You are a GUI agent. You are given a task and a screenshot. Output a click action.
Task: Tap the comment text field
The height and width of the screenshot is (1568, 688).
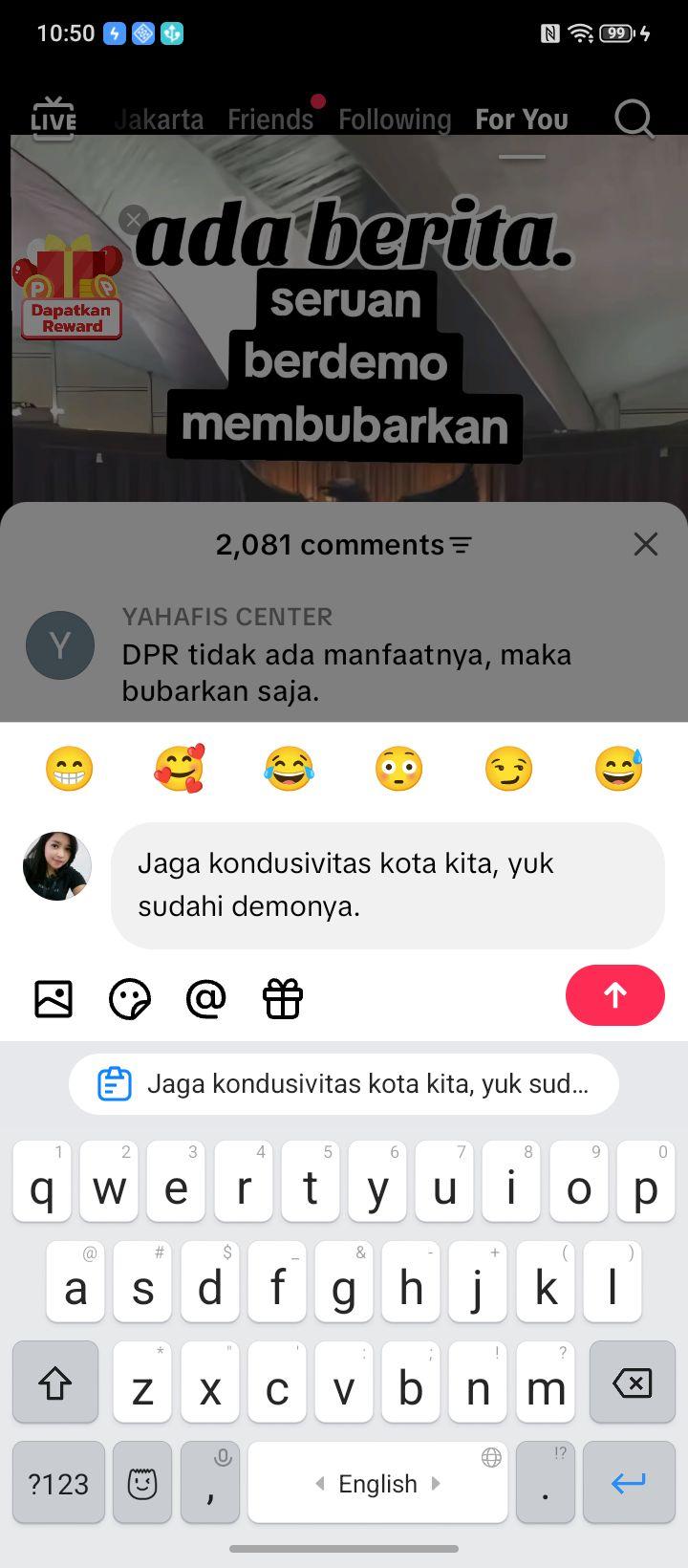[x=388, y=885]
